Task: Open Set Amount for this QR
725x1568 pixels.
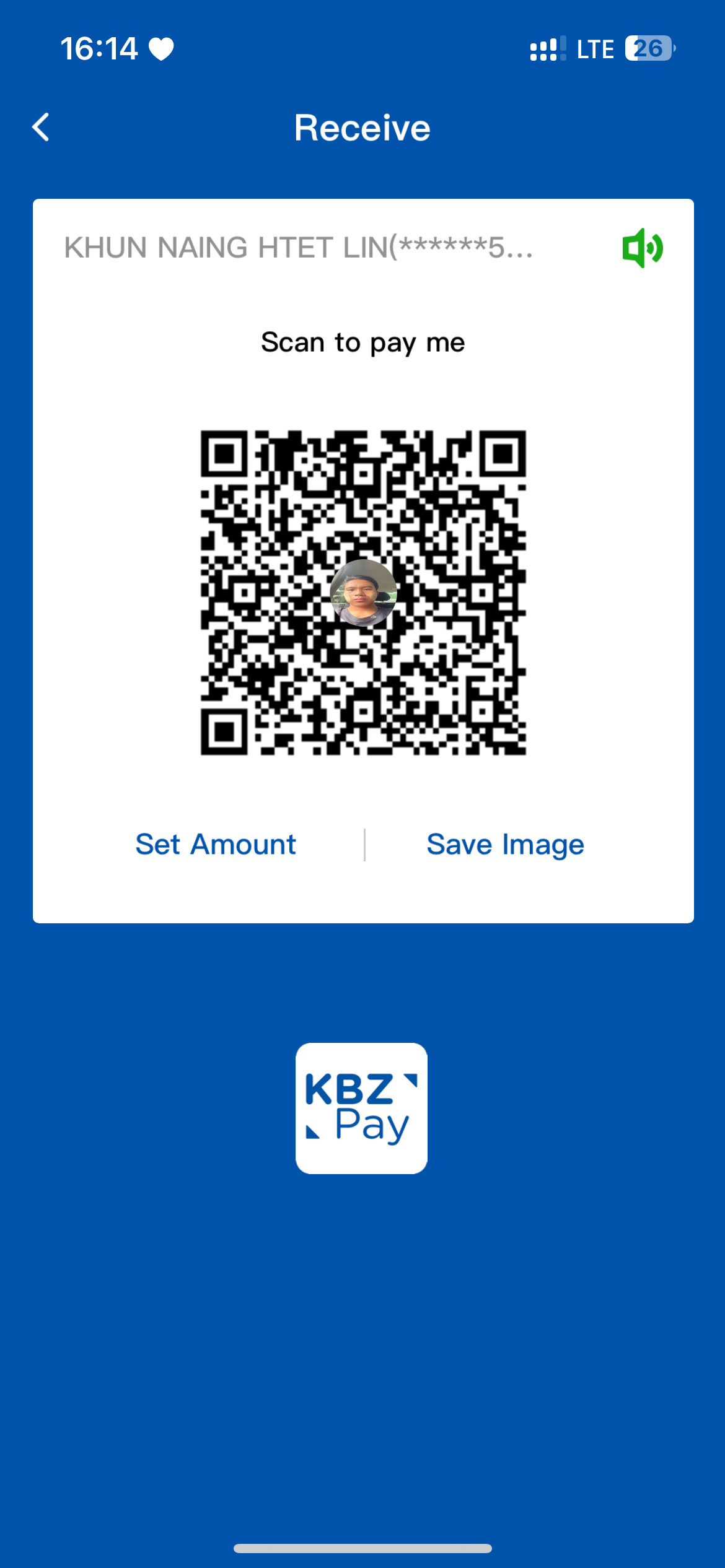Action: pyautogui.click(x=216, y=845)
